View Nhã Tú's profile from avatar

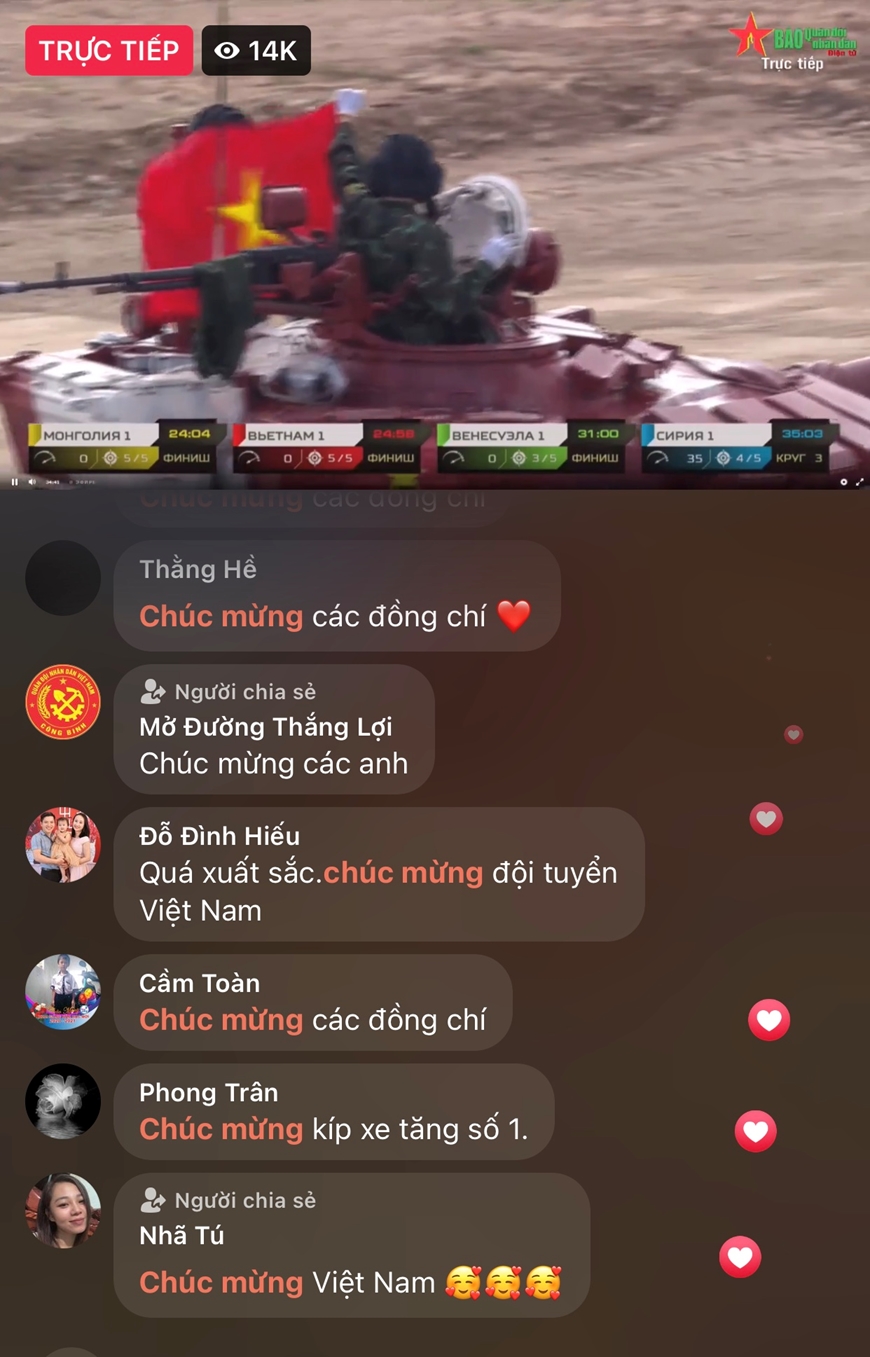coord(63,1211)
